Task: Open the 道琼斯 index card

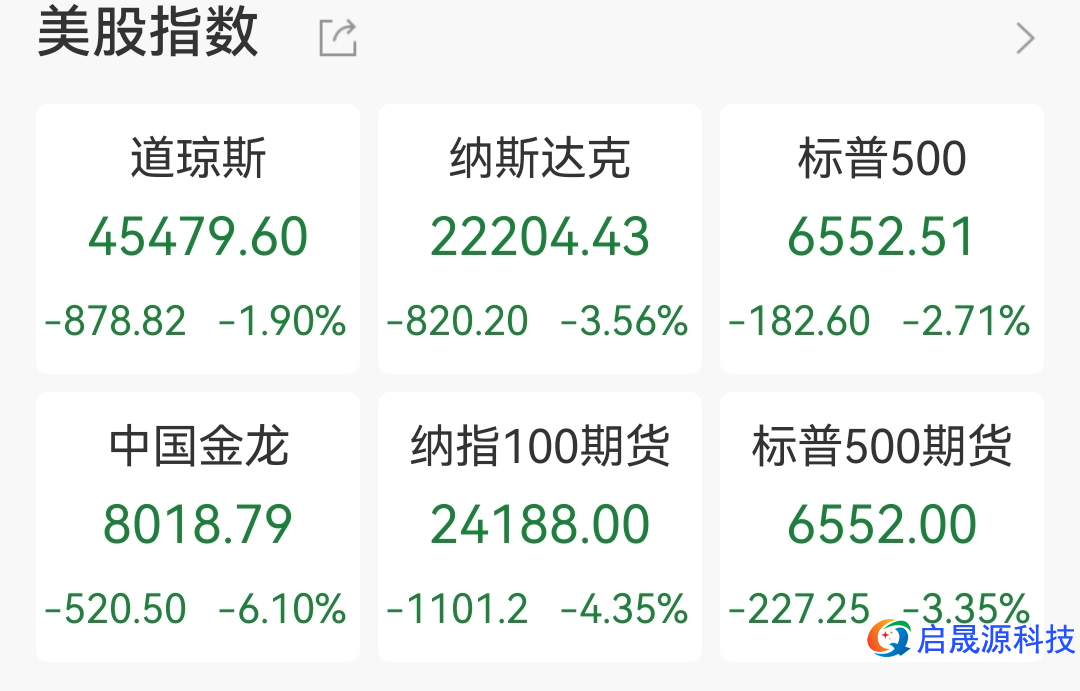Action: 198,239
